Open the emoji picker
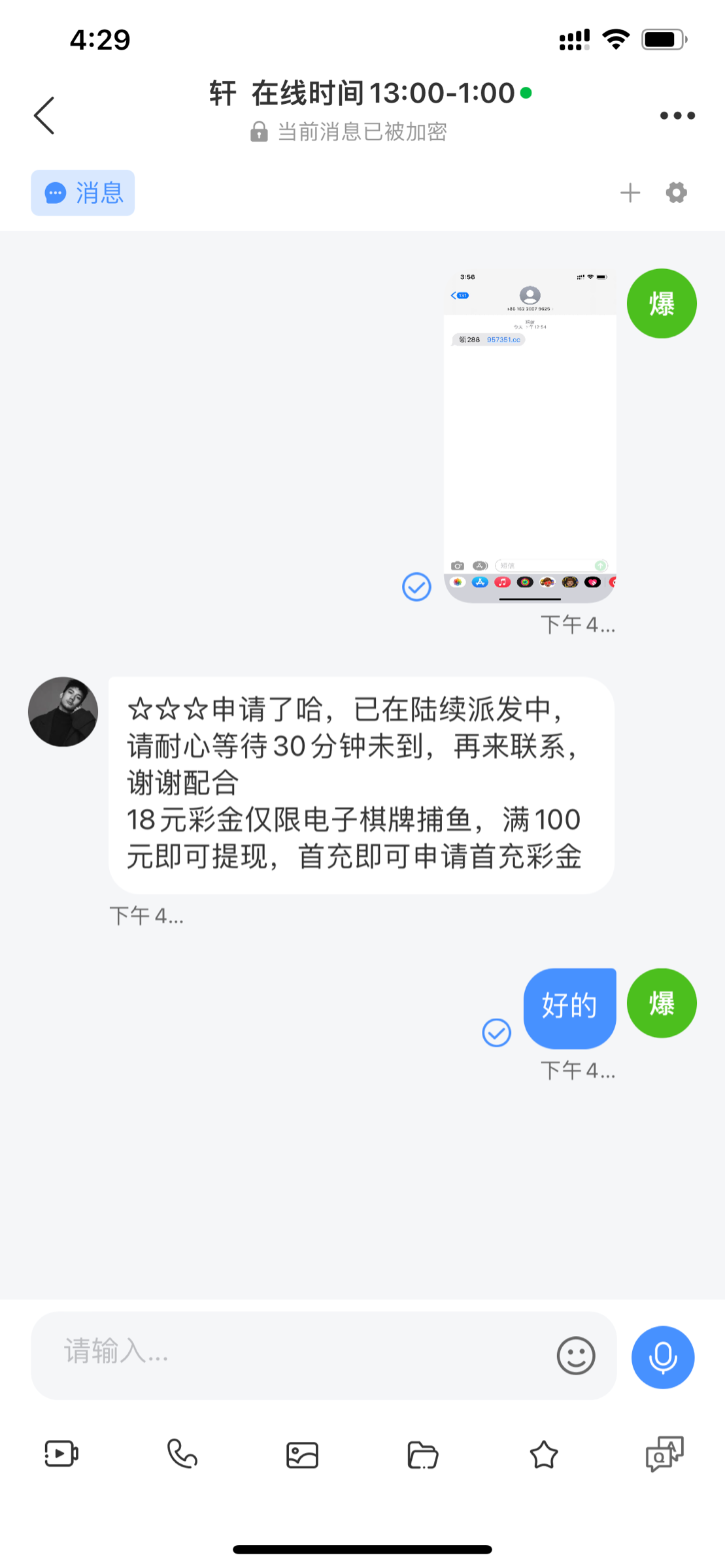 tap(576, 1356)
